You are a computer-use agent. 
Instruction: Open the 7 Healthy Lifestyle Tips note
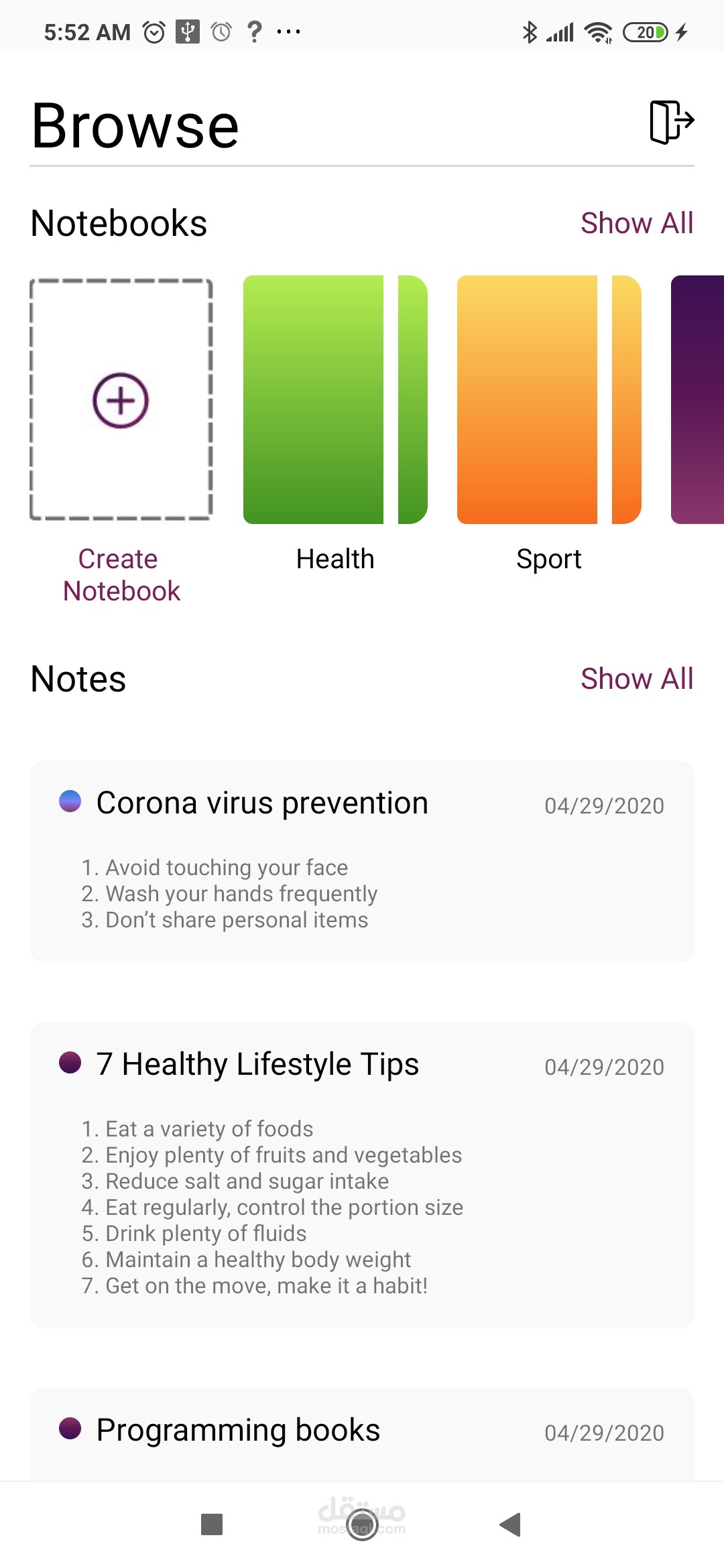[x=362, y=1174]
